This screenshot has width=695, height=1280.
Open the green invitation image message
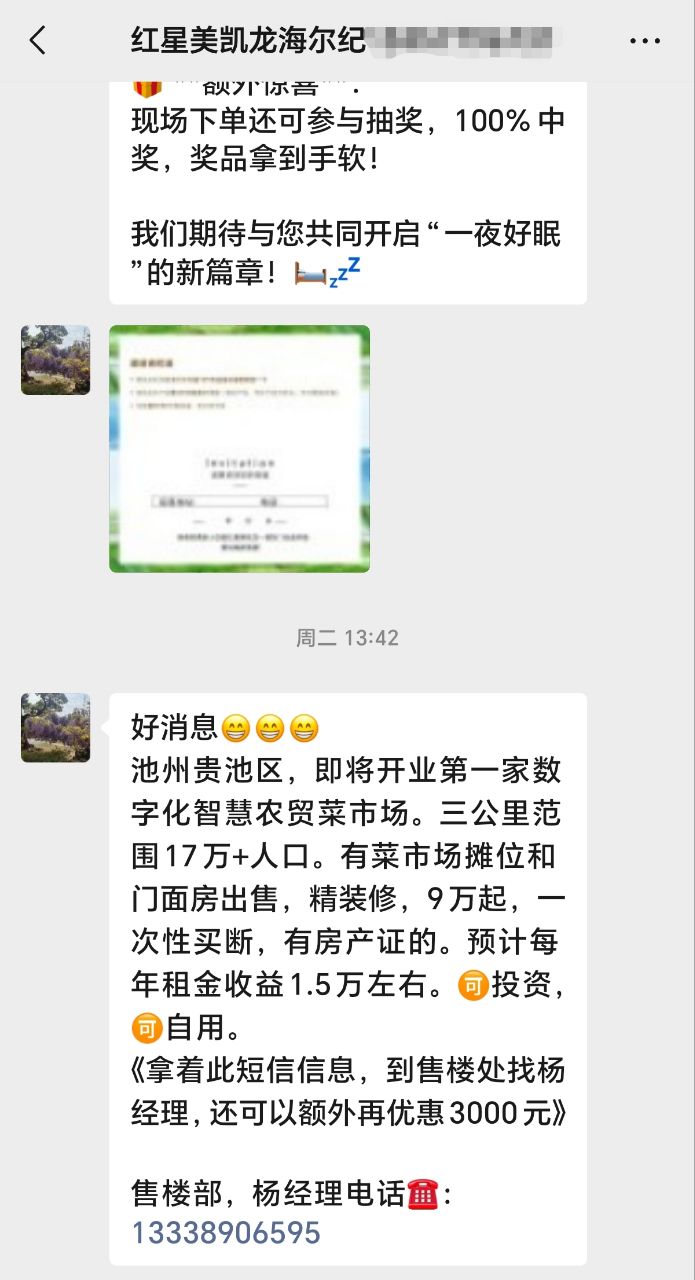point(239,448)
